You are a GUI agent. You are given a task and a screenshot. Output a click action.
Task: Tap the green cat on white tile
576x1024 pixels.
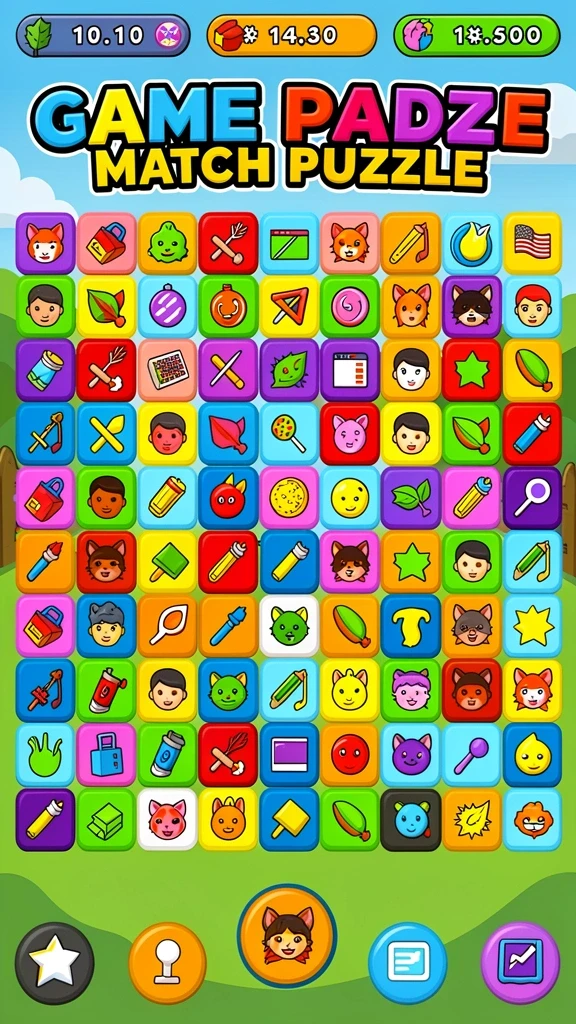point(289,626)
